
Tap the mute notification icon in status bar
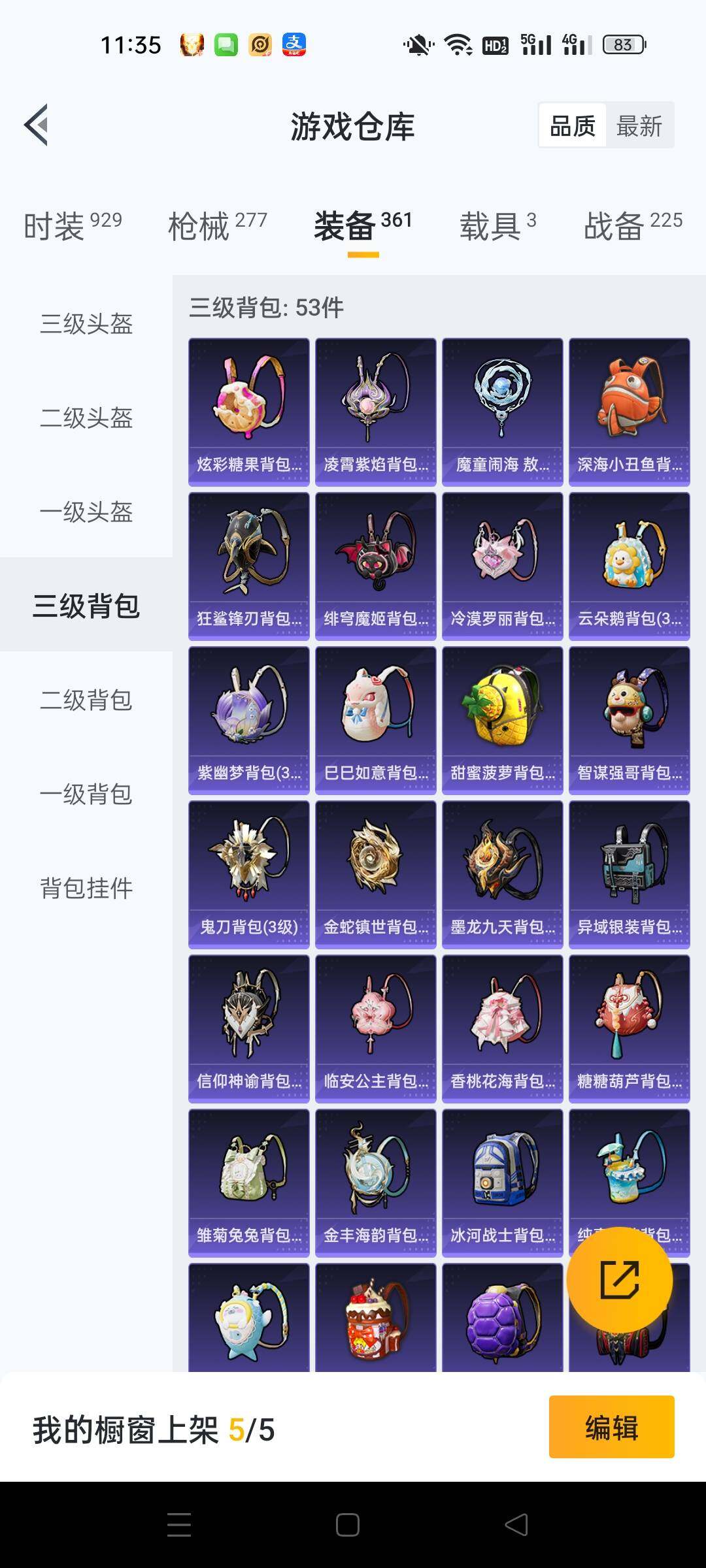point(418,44)
